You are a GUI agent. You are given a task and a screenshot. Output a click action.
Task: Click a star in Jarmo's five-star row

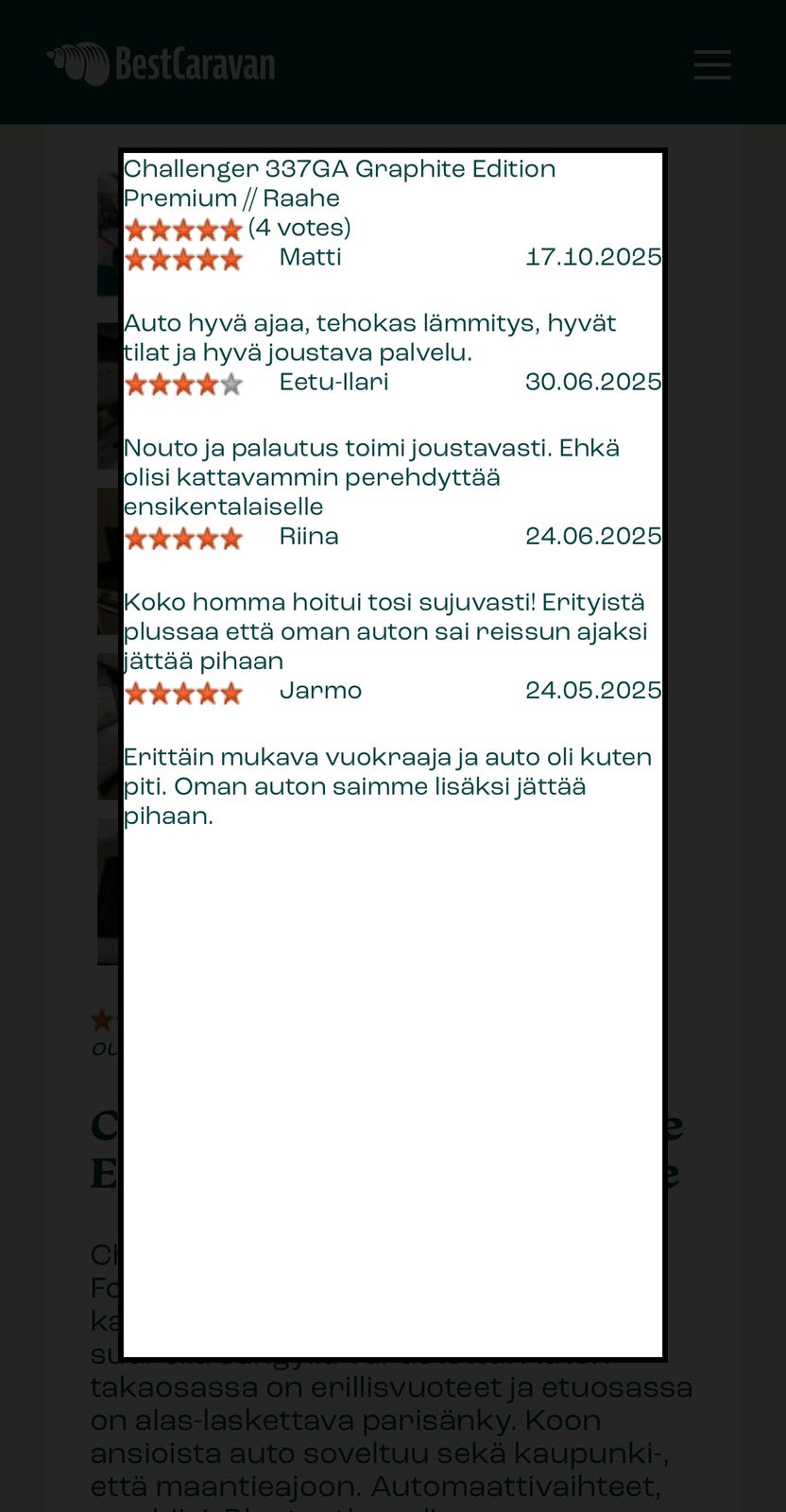[185, 692]
